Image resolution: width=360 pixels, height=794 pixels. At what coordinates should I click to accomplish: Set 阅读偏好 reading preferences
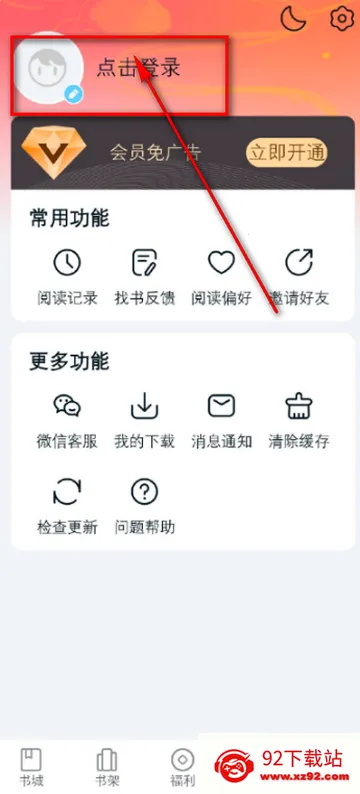(x=222, y=277)
